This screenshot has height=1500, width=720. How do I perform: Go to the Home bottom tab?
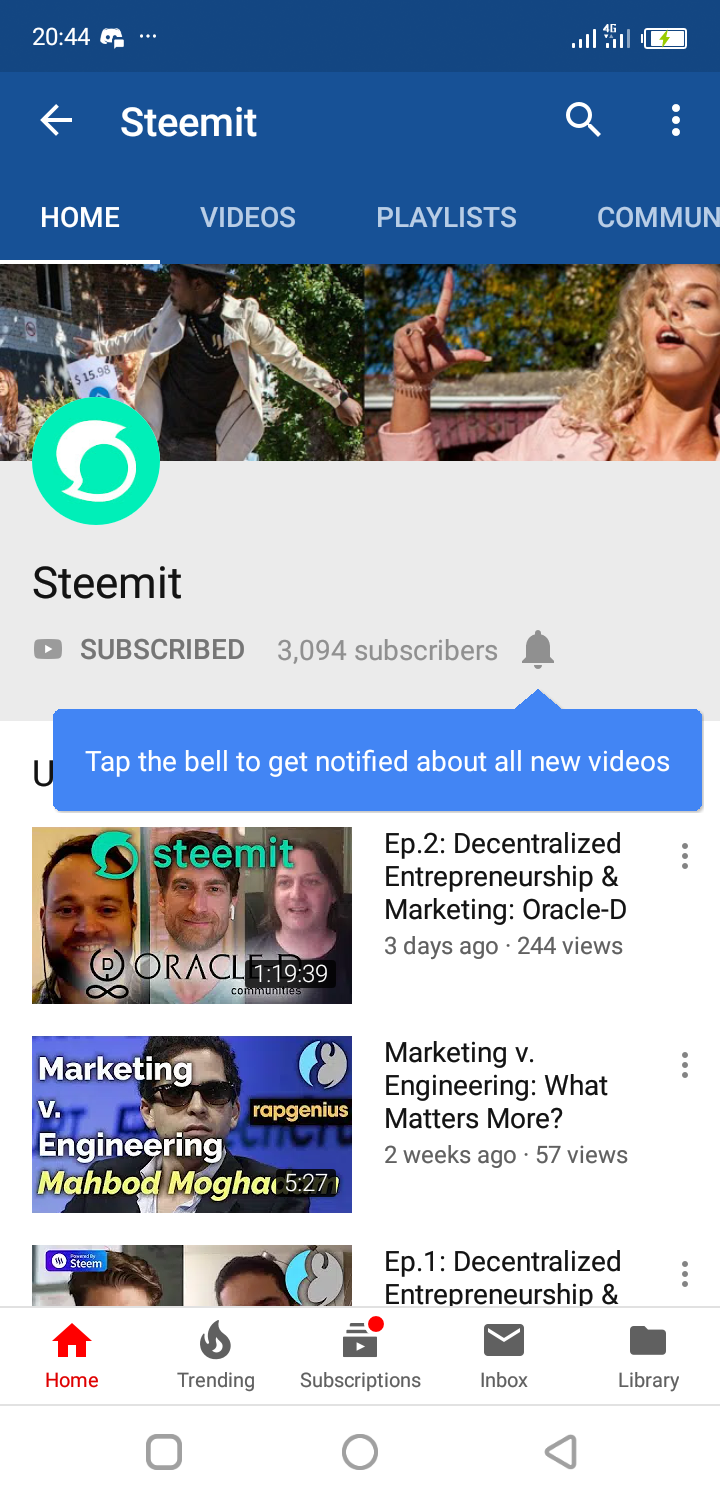tap(72, 1355)
